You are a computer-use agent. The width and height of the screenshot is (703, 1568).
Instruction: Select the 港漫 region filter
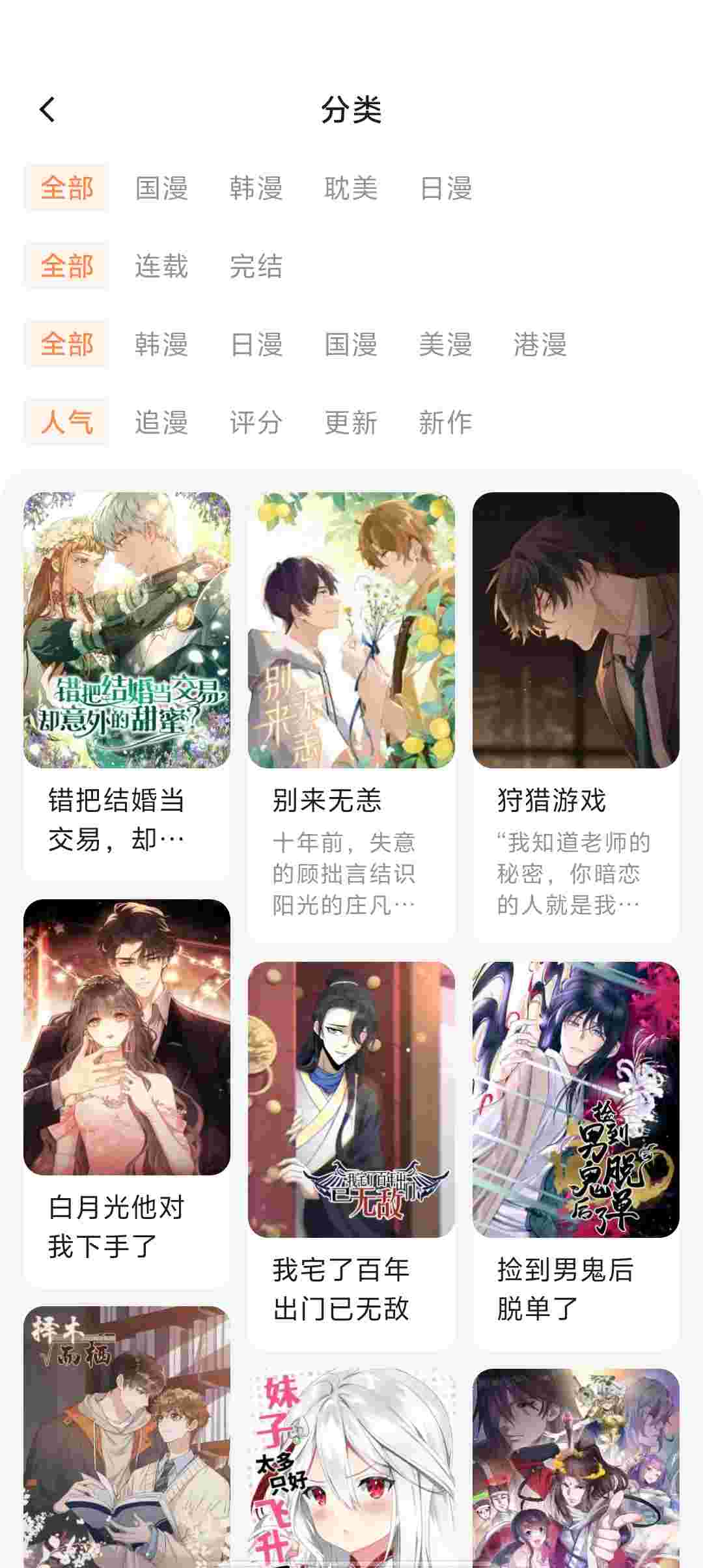click(x=540, y=344)
